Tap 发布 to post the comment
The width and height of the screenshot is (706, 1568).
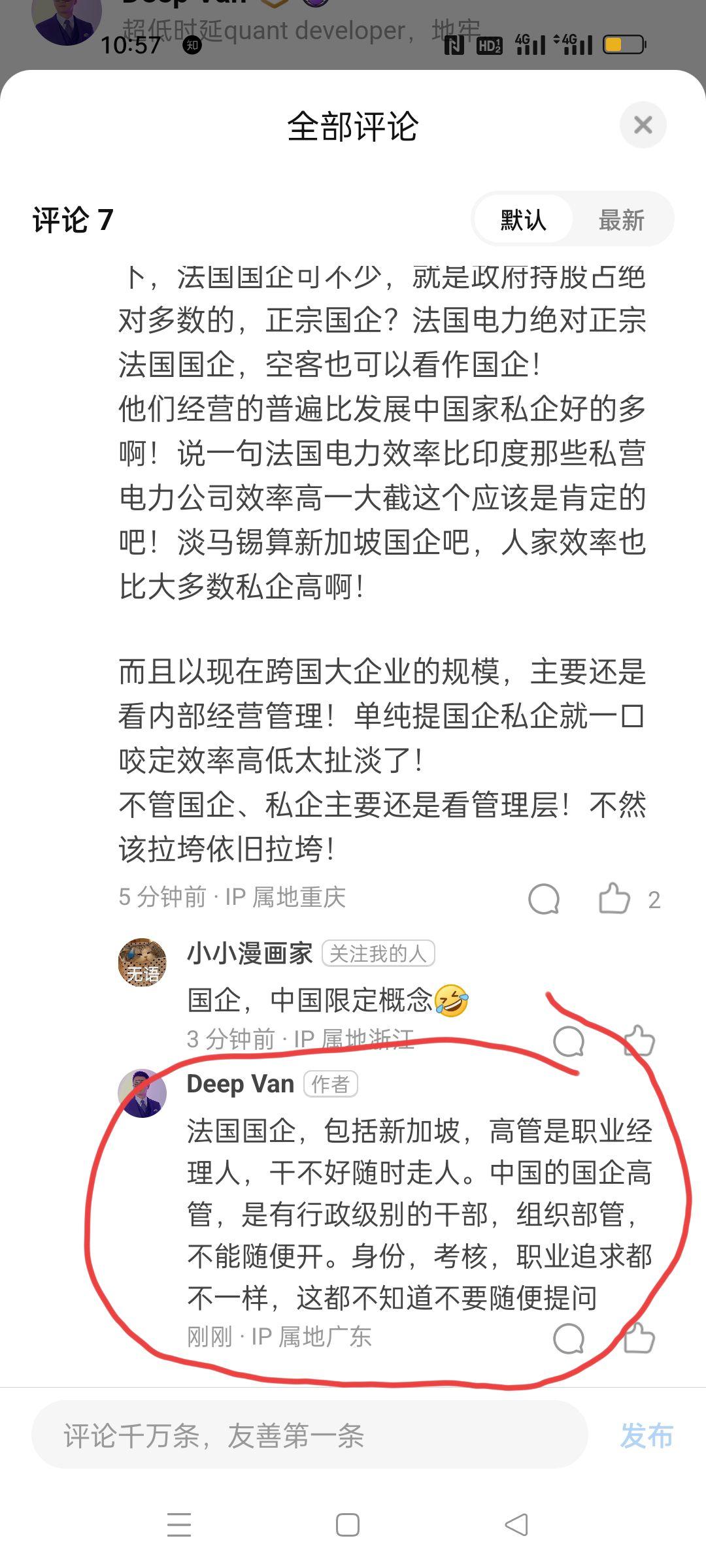[646, 1436]
